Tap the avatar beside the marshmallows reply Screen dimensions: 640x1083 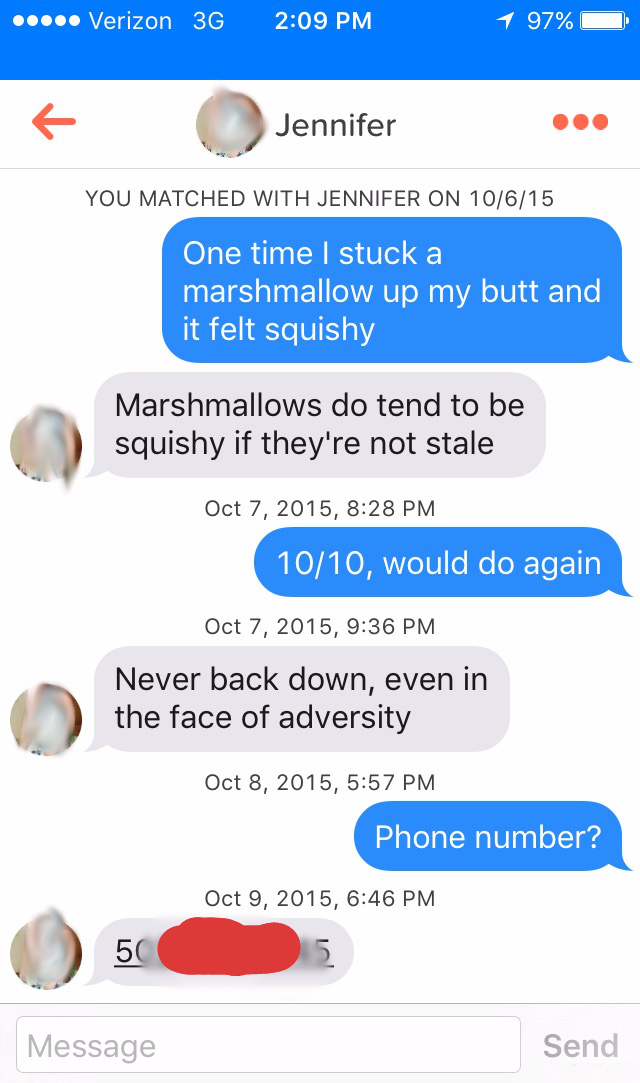pyautogui.click(x=46, y=445)
